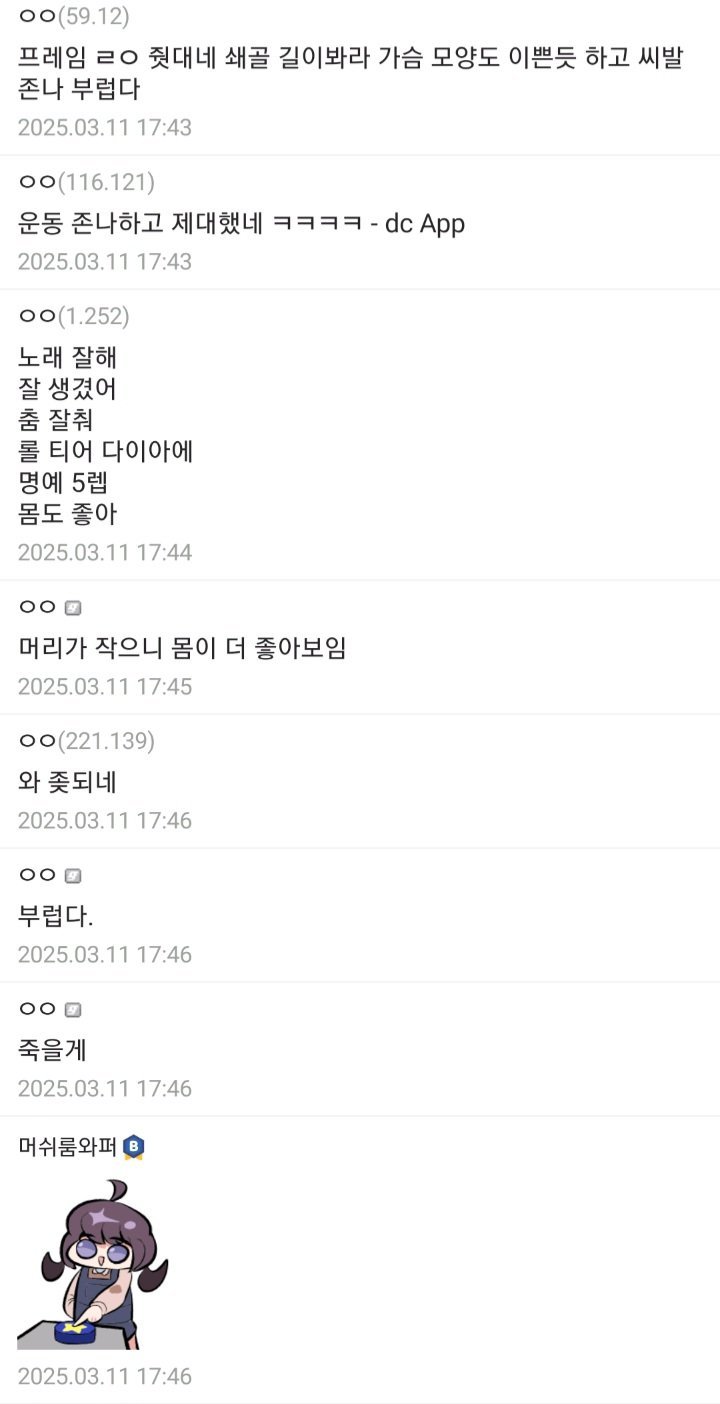
Task: Reply to the comment saying 부럽다.
Action: click(56, 916)
